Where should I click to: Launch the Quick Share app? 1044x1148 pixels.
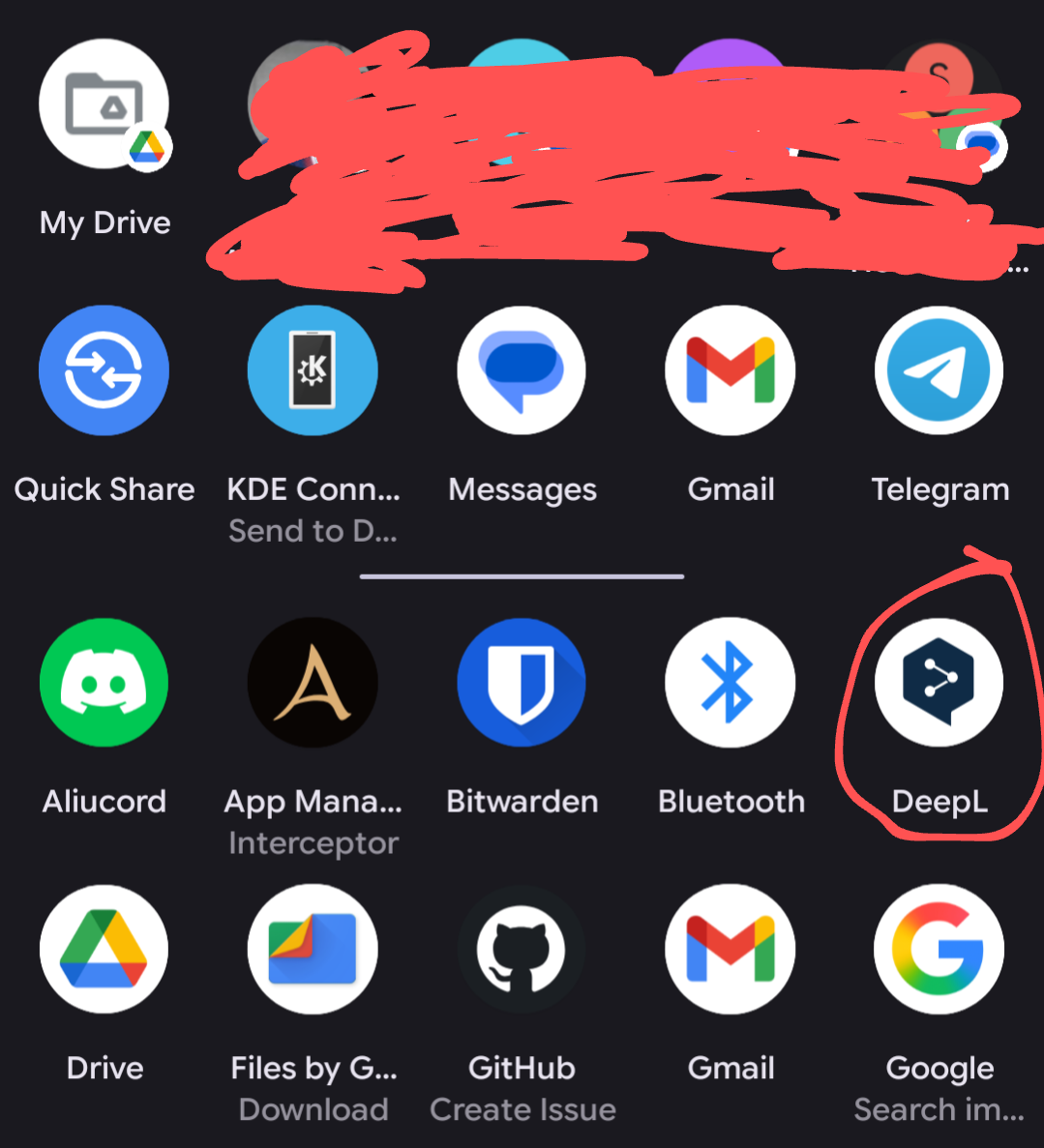pyautogui.click(x=104, y=370)
